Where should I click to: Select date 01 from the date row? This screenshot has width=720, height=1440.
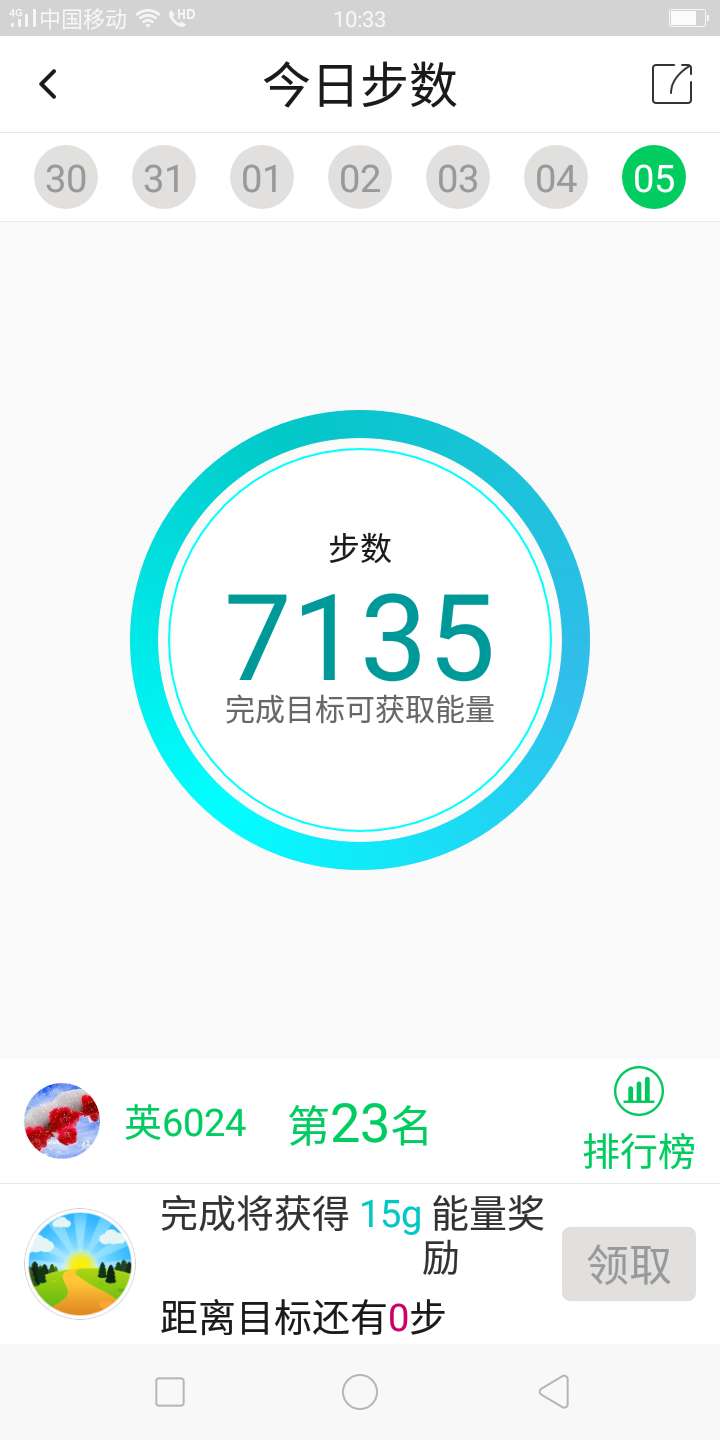coord(261,176)
